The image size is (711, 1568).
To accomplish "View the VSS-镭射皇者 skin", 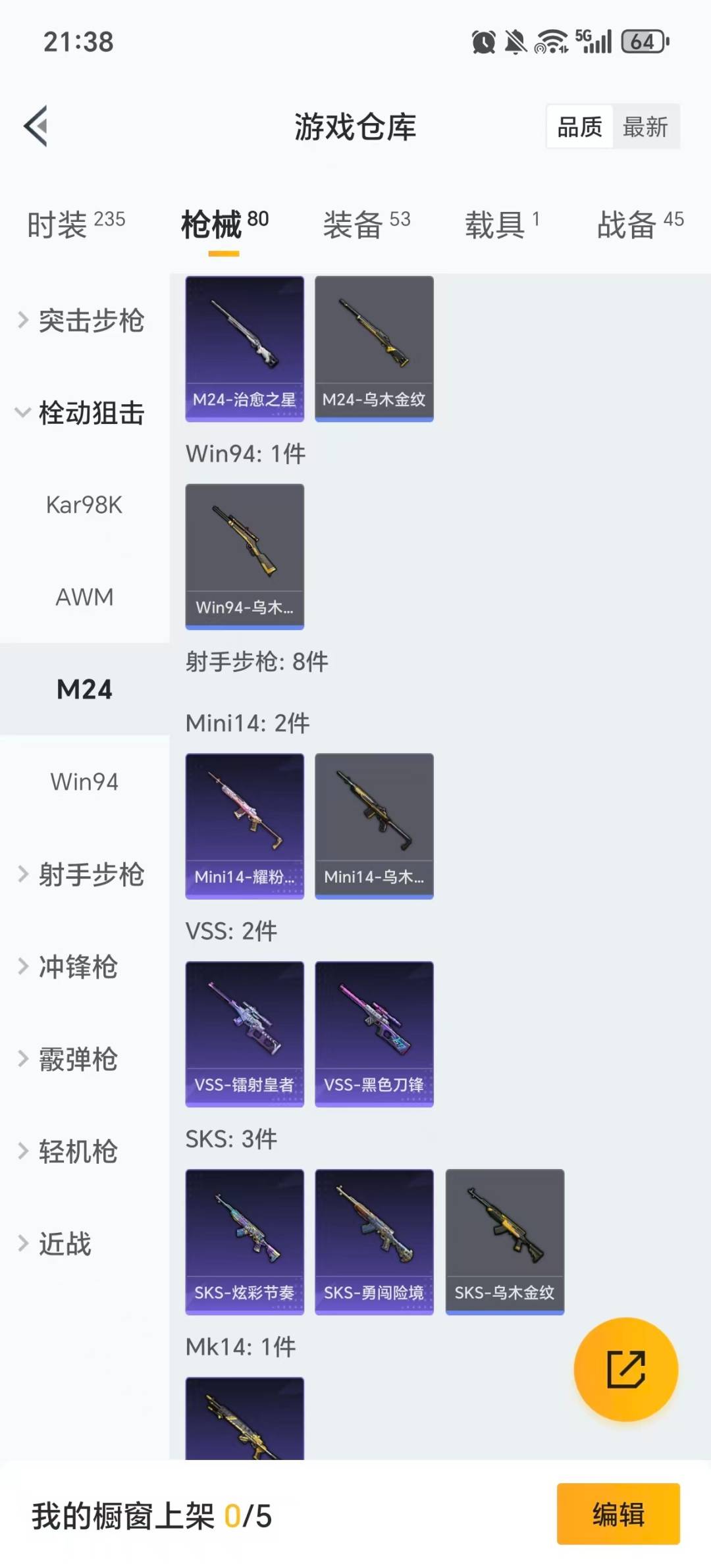I will point(244,1033).
